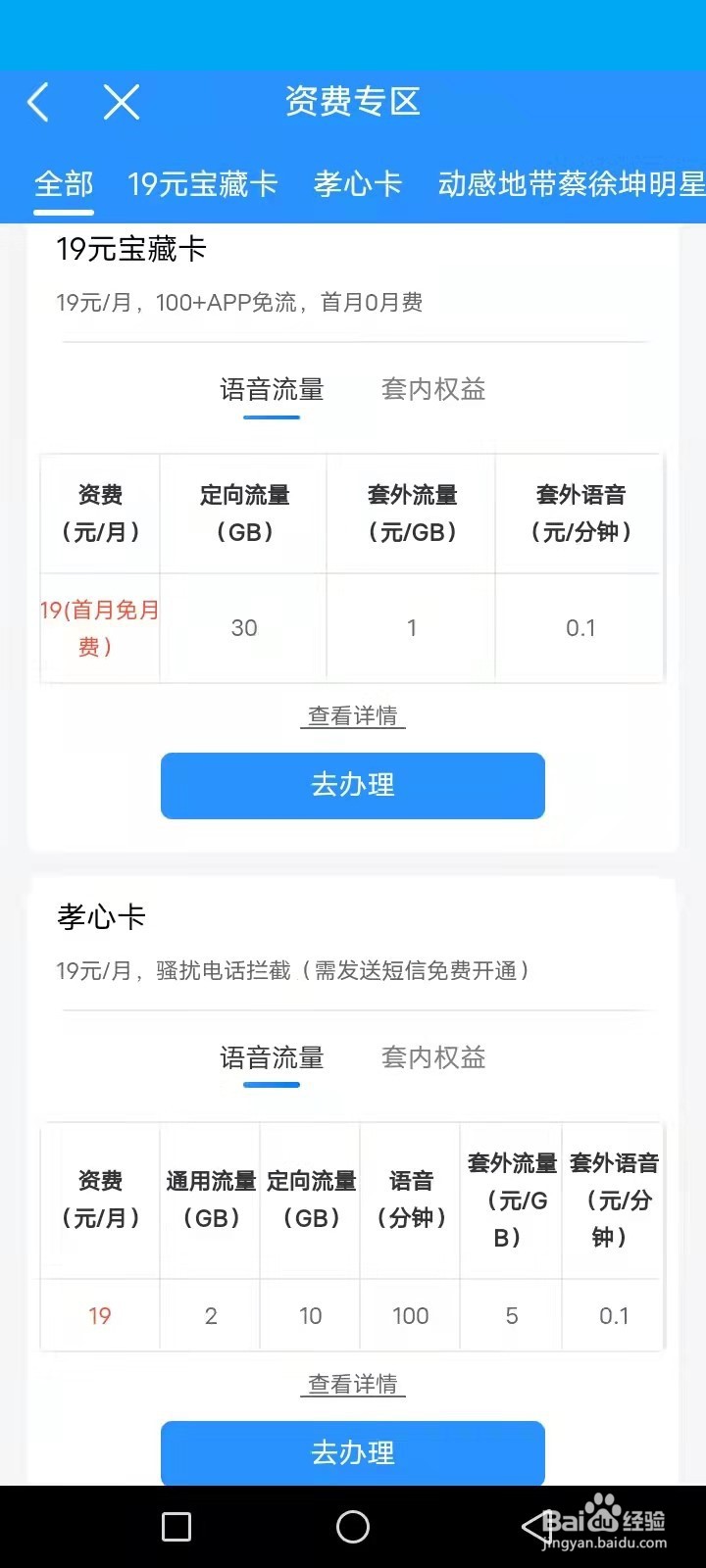This screenshot has height=1568, width=706.
Task: Switch to 套内权益 under 孝心卡
Action: pyautogui.click(x=432, y=1057)
